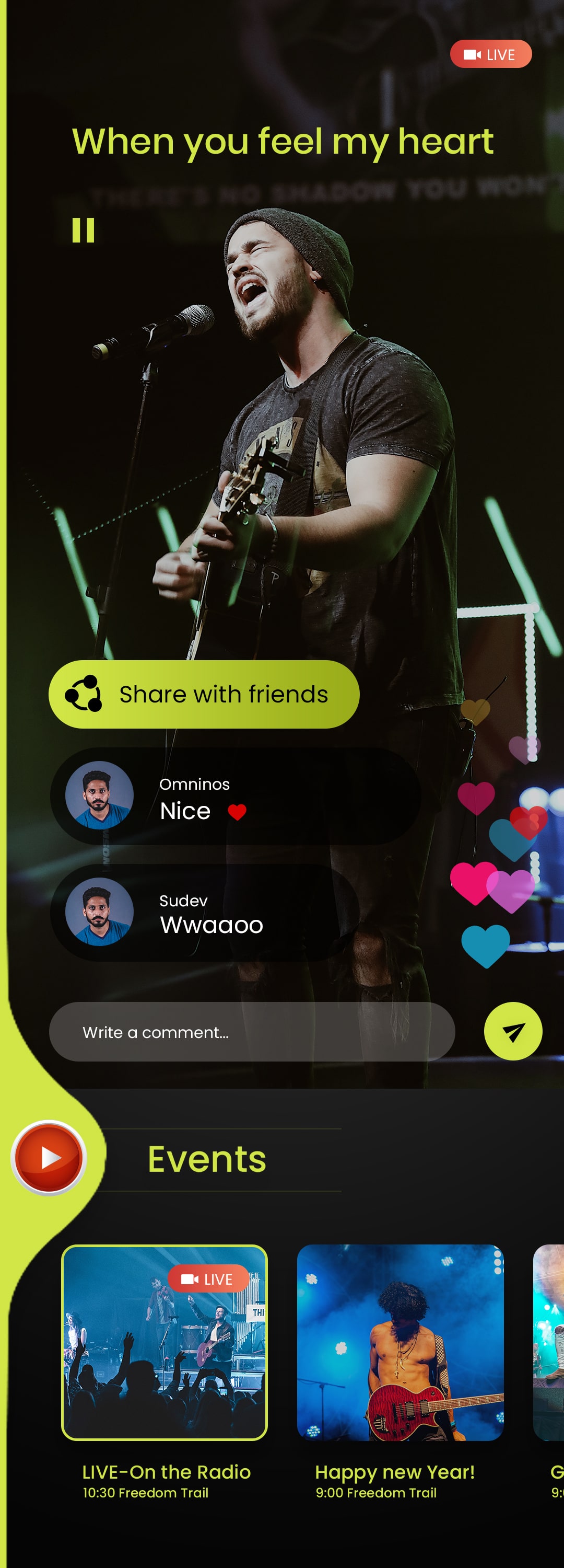The height and width of the screenshot is (1568, 564).
Task: Tap Share with friends button
Action: coord(204,694)
